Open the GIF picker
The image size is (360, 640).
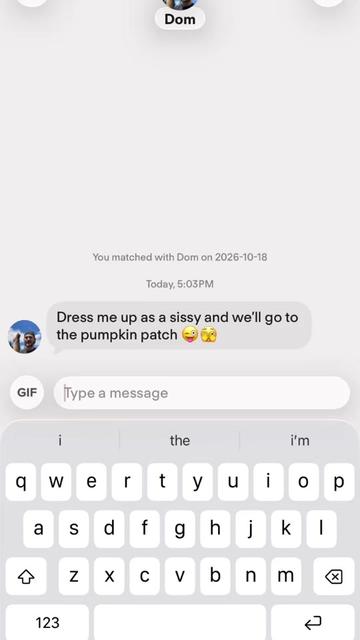(x=27, y=392)
